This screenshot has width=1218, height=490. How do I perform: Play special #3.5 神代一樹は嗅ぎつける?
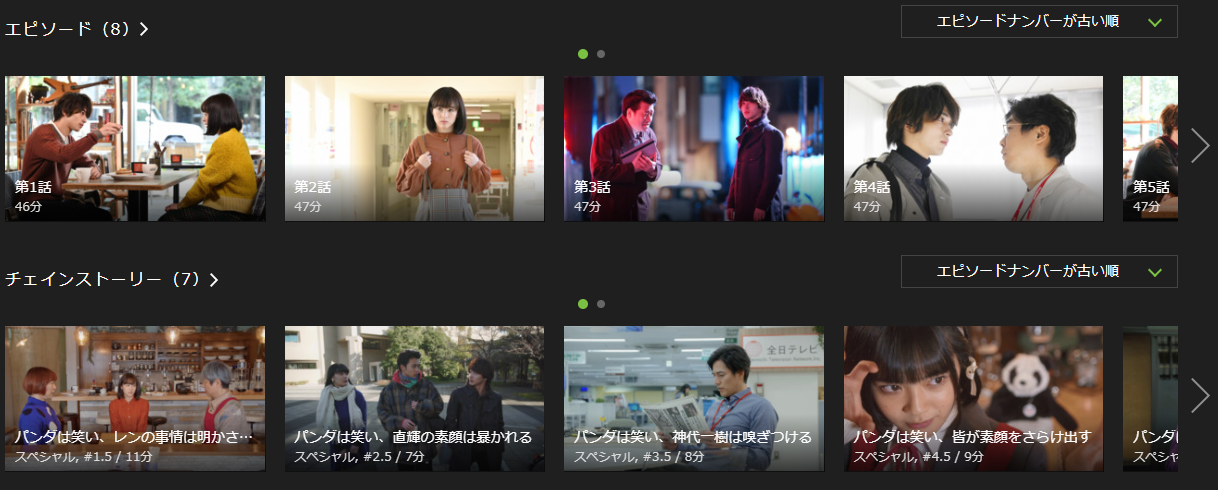pos(693,398)
